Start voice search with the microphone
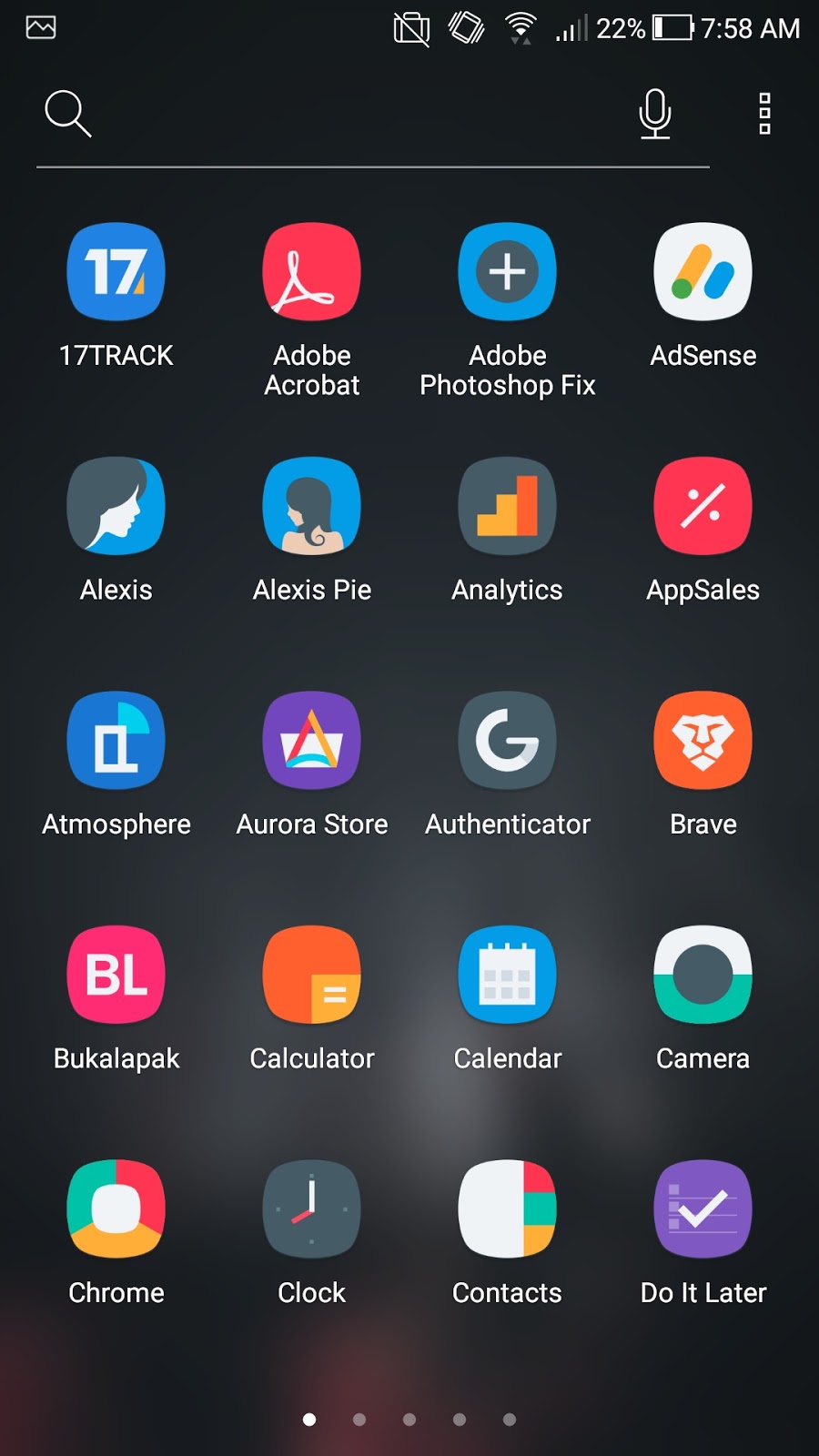The height and width of the screenshot is (1456, 819). 654,114
